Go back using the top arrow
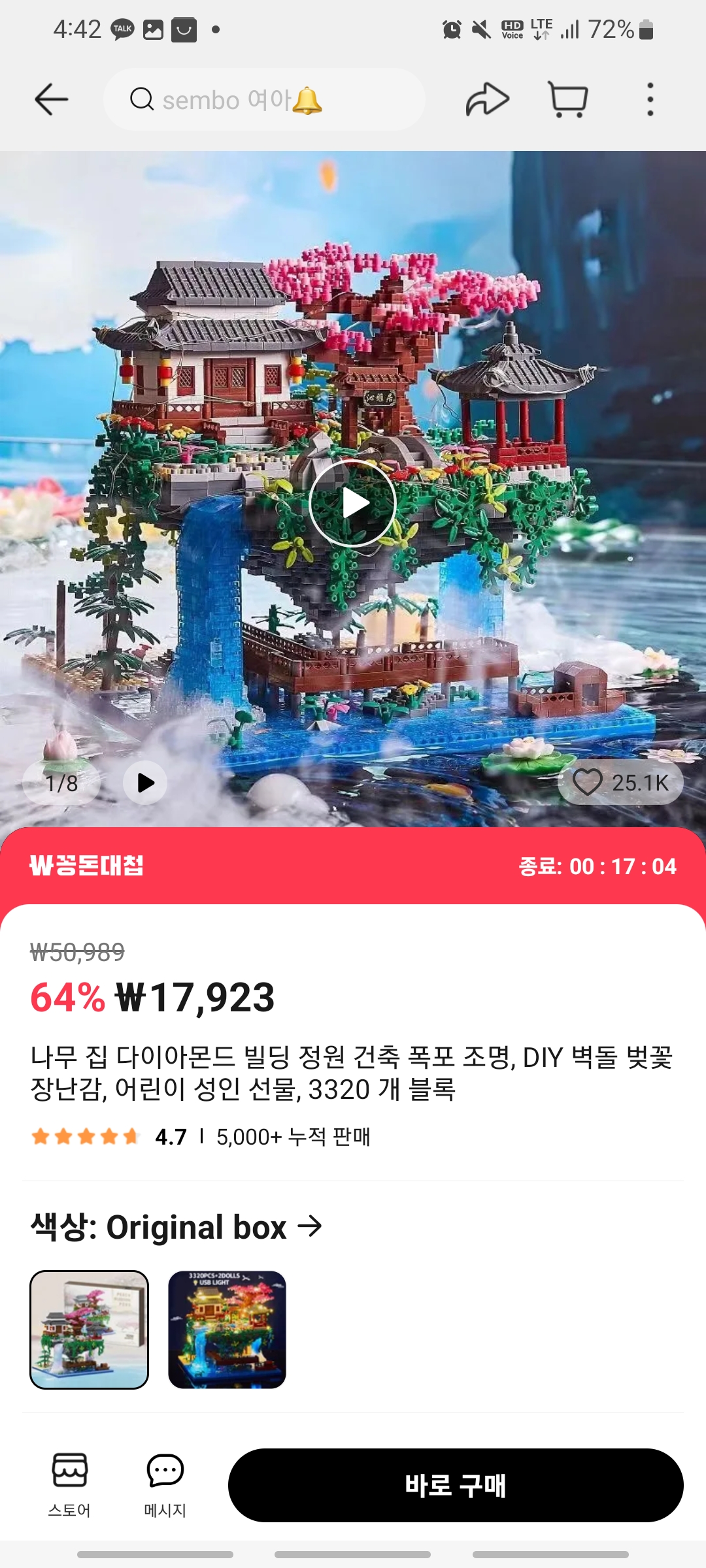 click(51, 100)
